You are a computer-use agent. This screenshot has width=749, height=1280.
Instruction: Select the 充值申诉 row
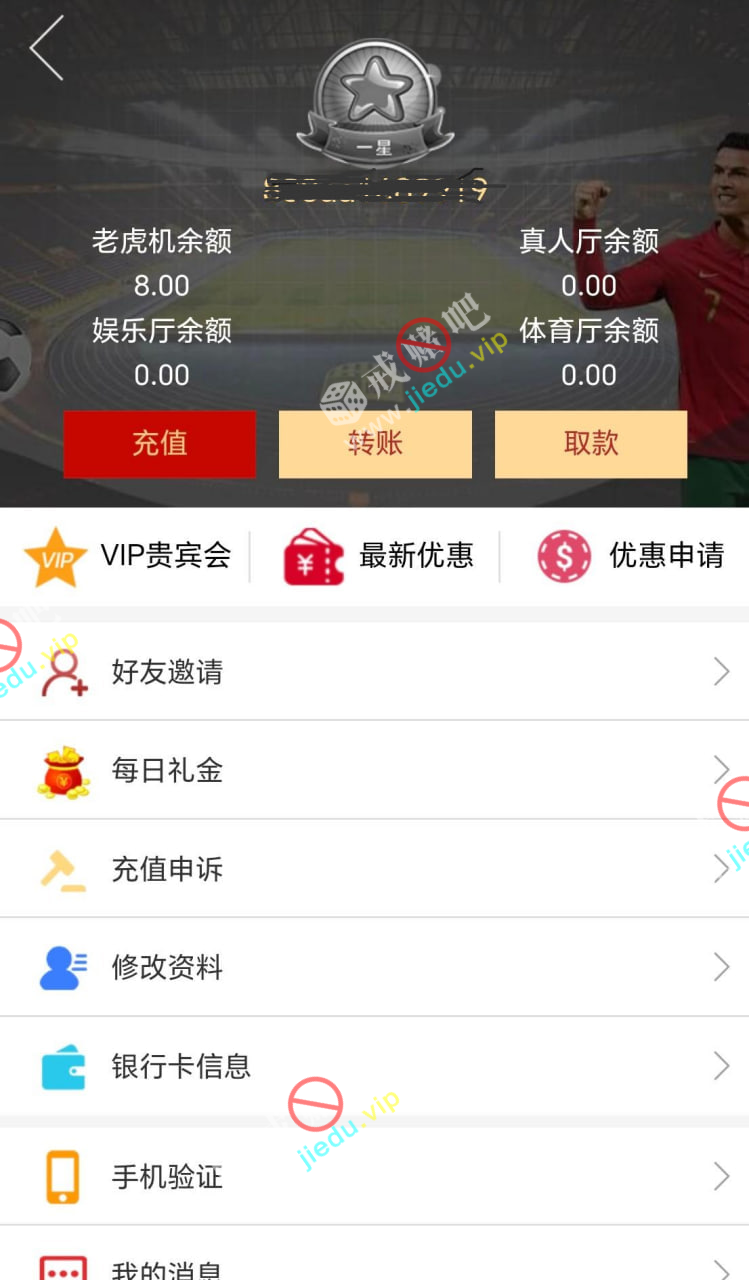click(374, 869)
